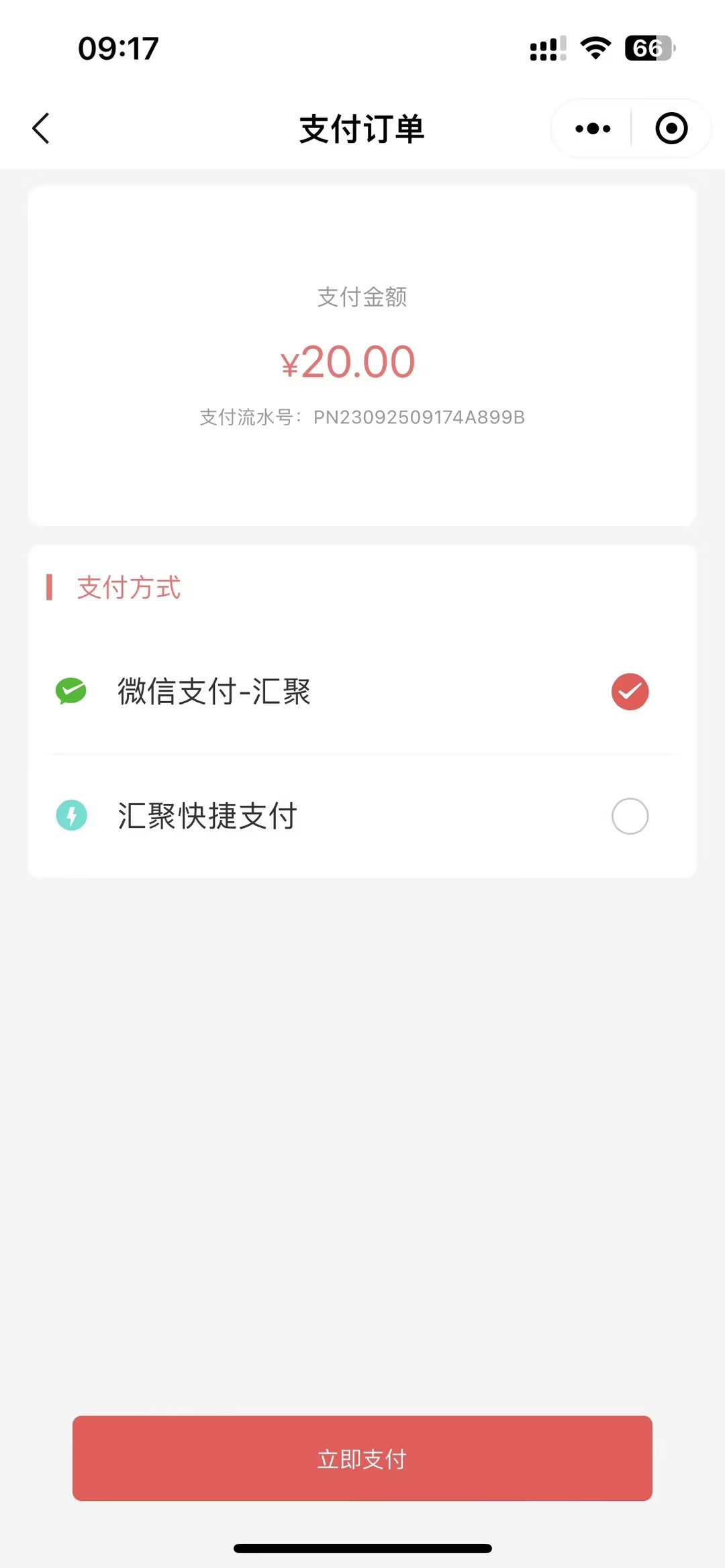725x1568 pixels.
Task: Go back from the 支付订单 page
Action: [41, 128]
